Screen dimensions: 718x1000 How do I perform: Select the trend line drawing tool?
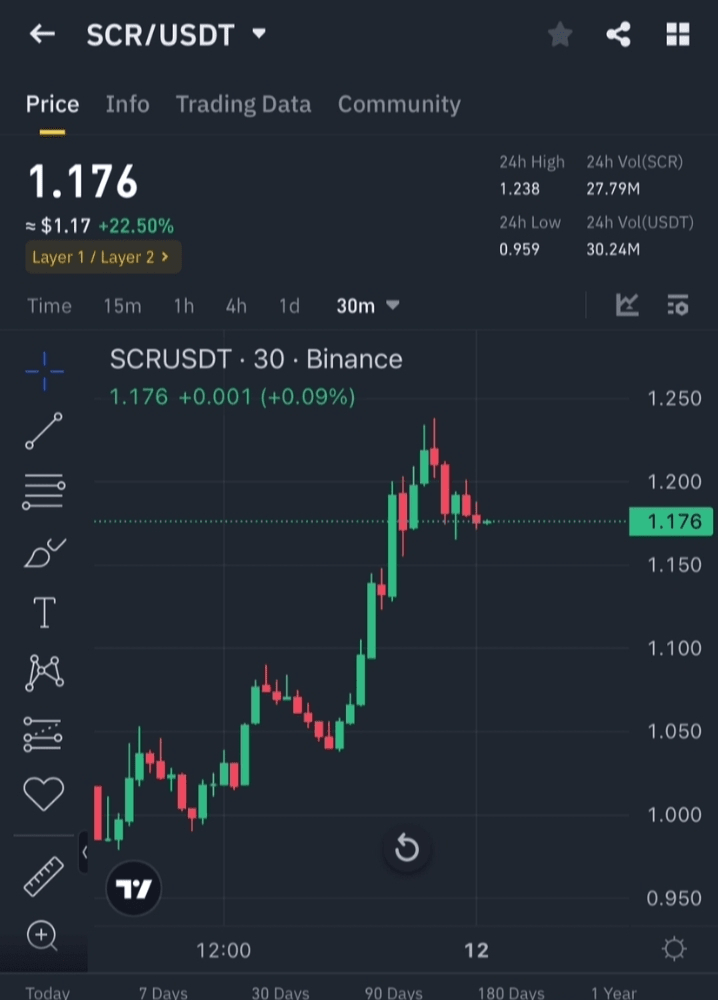[x=44, y=430]
